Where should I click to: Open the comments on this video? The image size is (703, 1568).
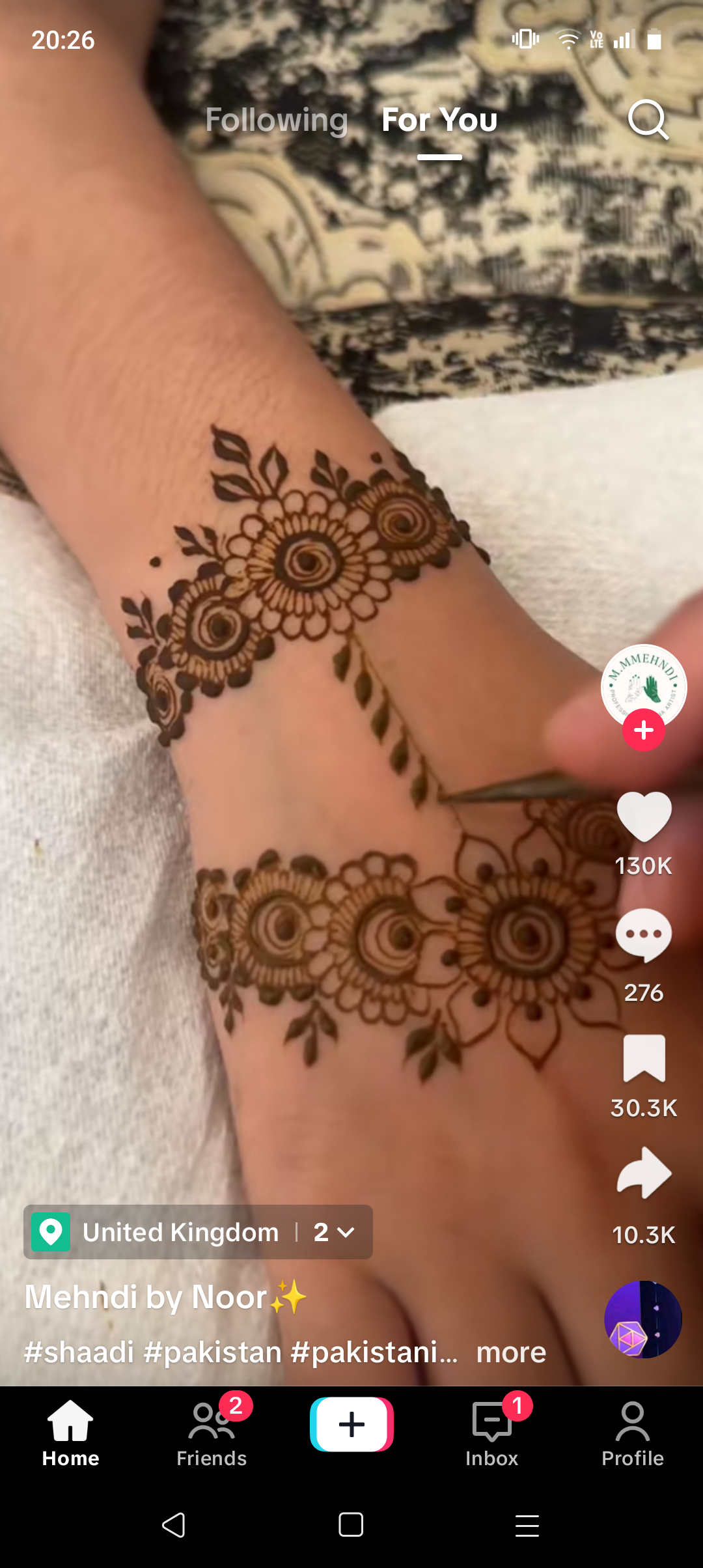point(644,935)
